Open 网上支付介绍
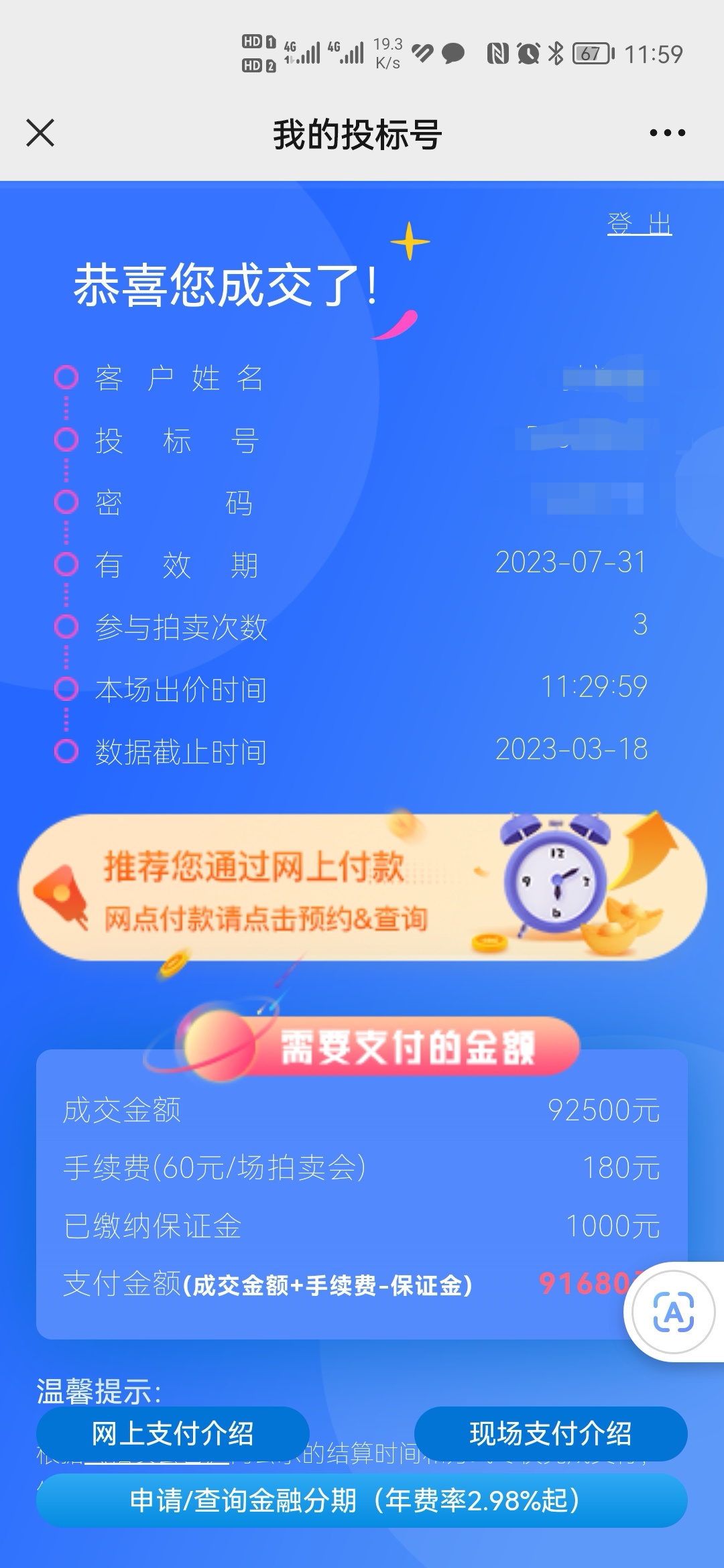This screenshot has height=1568, width=724. (173, 1433)
